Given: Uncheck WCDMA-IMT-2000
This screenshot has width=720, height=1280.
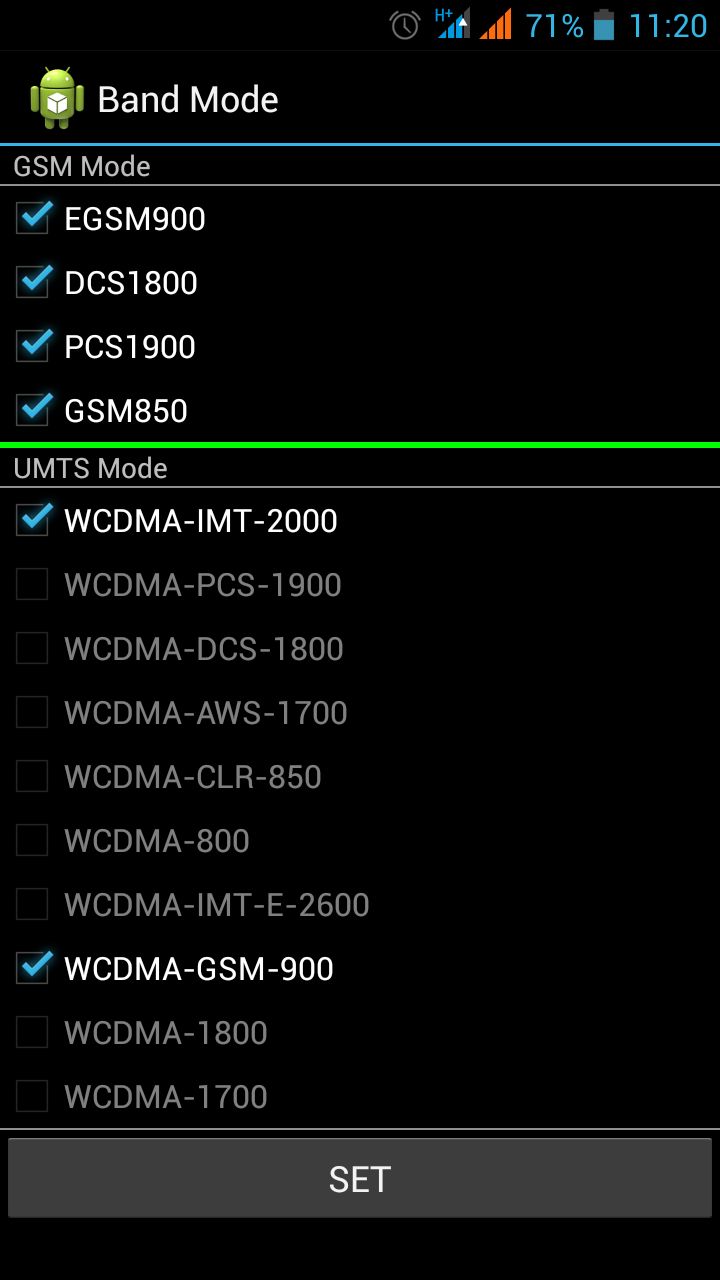Looking at the screenshot, I should tap(33, 521).
